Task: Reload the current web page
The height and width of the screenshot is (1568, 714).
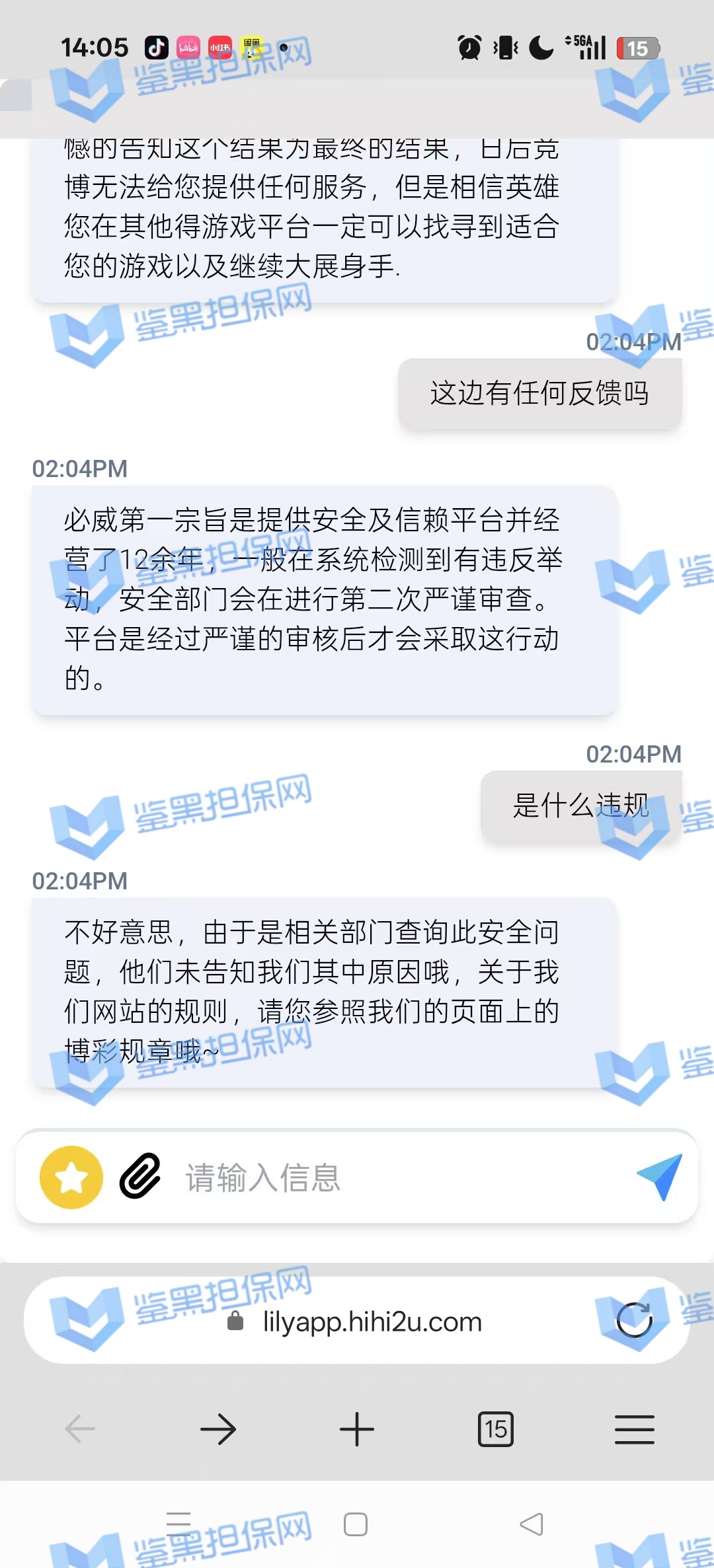Action: [x=634, y=1320]
